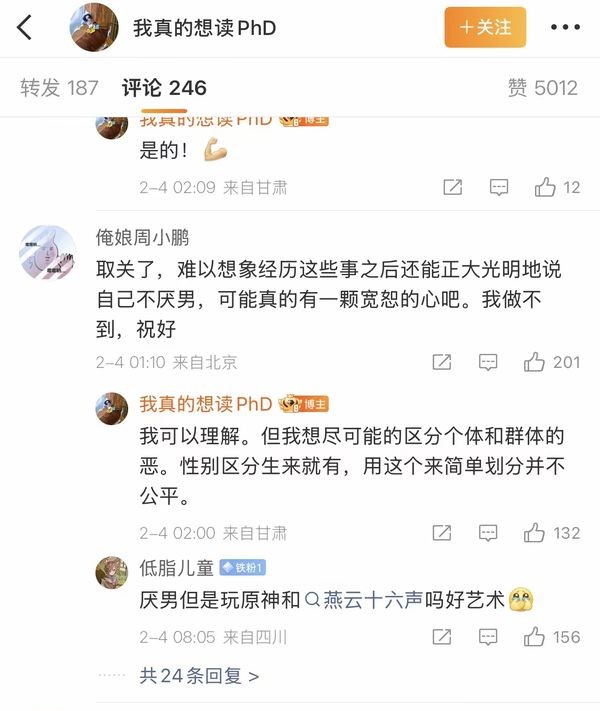Switch to the 转发 187 tab
Image resolution: width=600 pixels, height=711 pixels.
(x=60, y=88)
